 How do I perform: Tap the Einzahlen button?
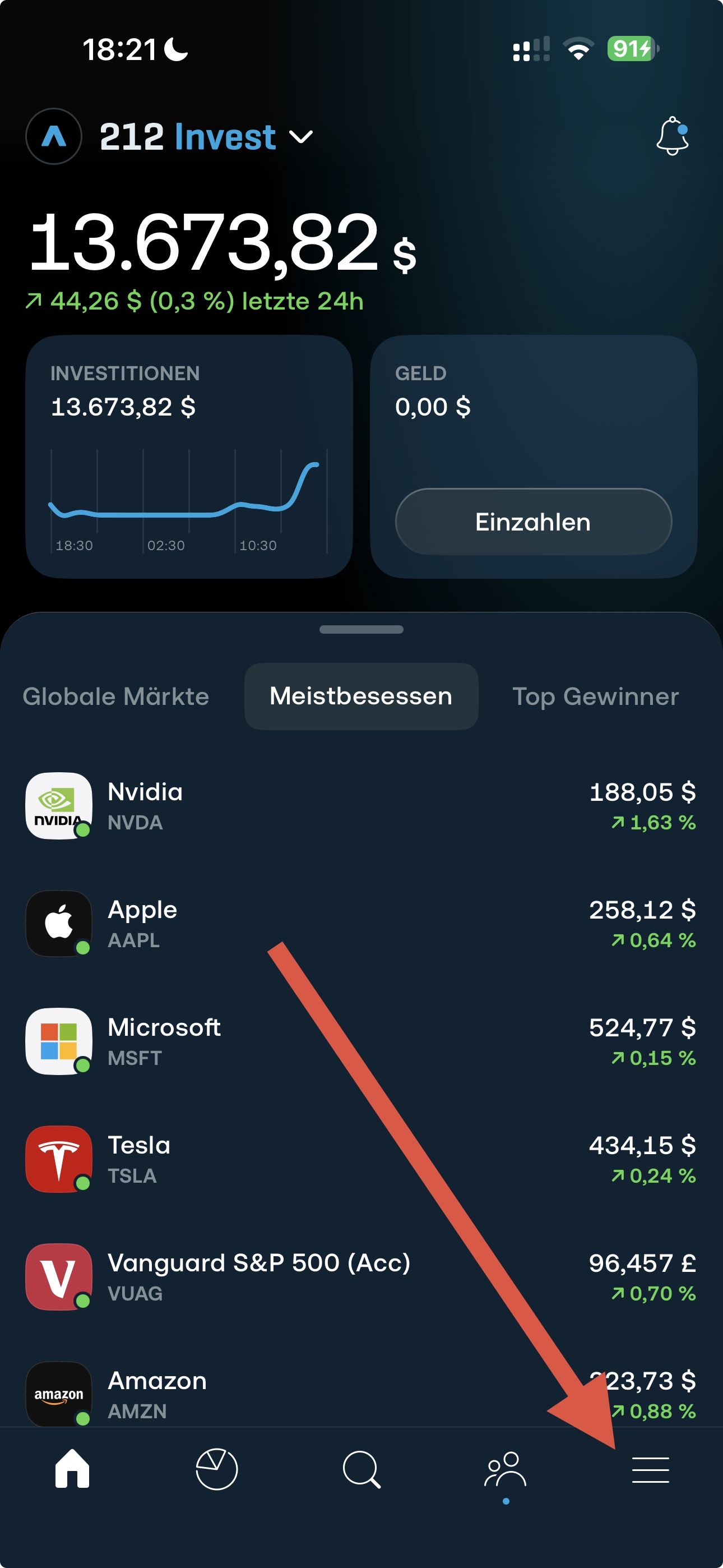tap(533, 522)
